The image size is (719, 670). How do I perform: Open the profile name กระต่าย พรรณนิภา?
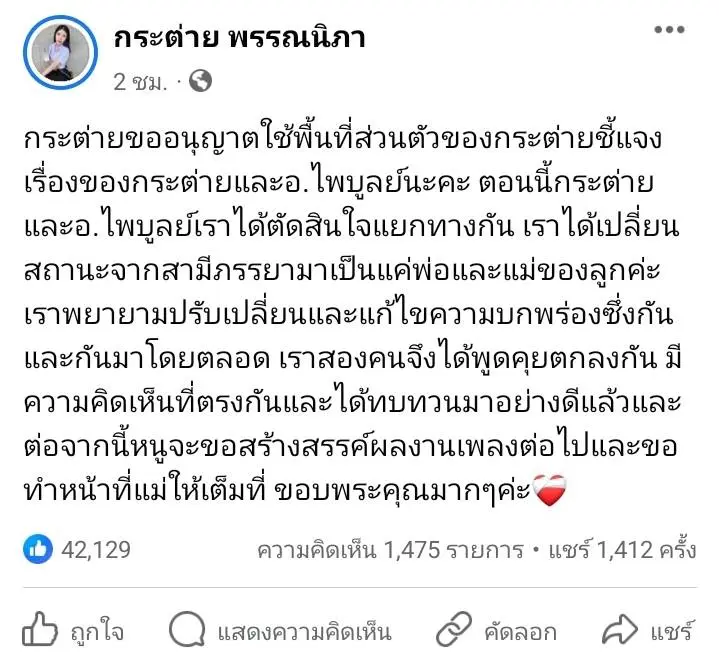click(239, 39)
